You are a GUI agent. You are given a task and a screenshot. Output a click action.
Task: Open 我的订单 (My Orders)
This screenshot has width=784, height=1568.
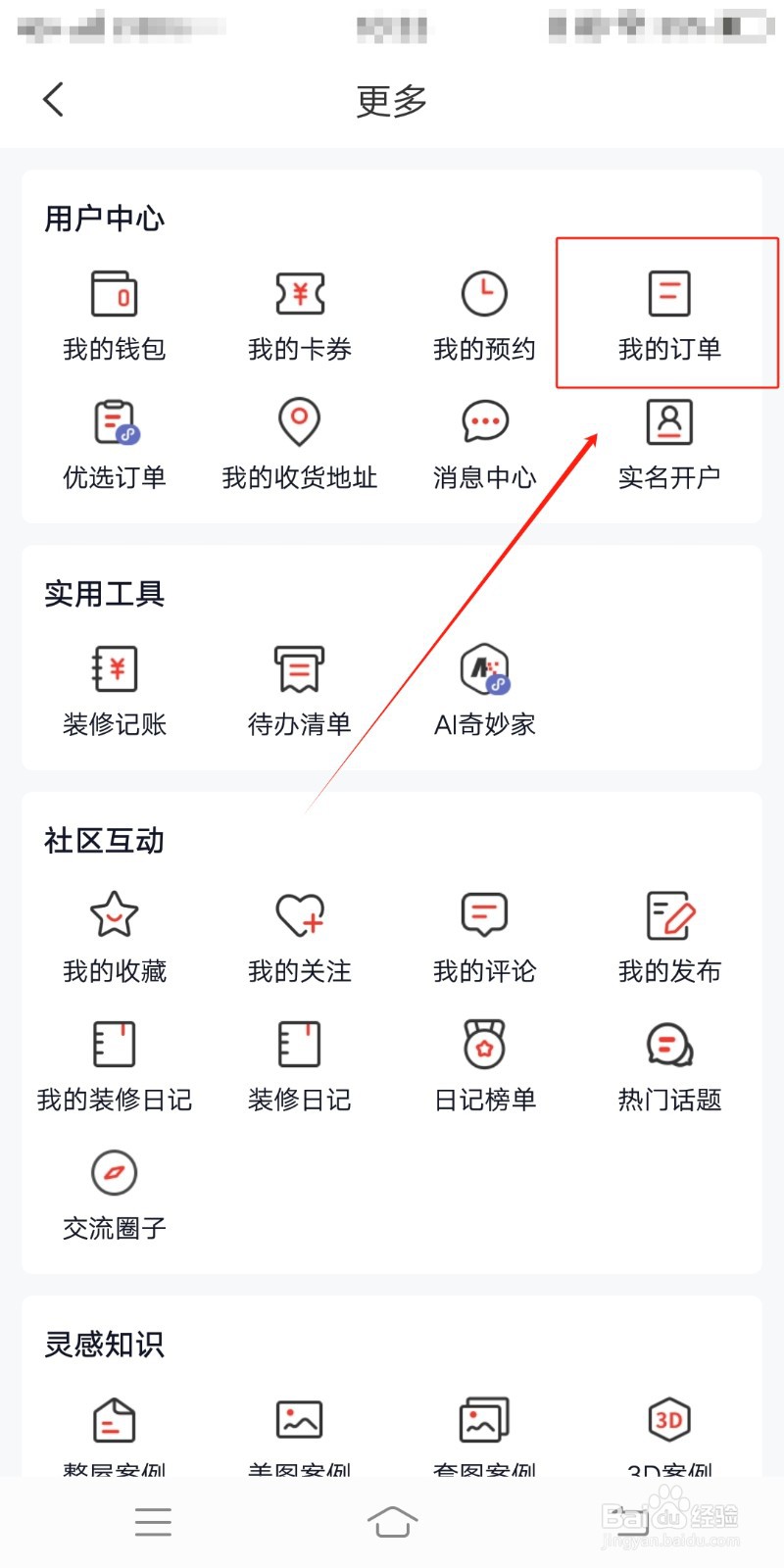(x=668, y=312)
